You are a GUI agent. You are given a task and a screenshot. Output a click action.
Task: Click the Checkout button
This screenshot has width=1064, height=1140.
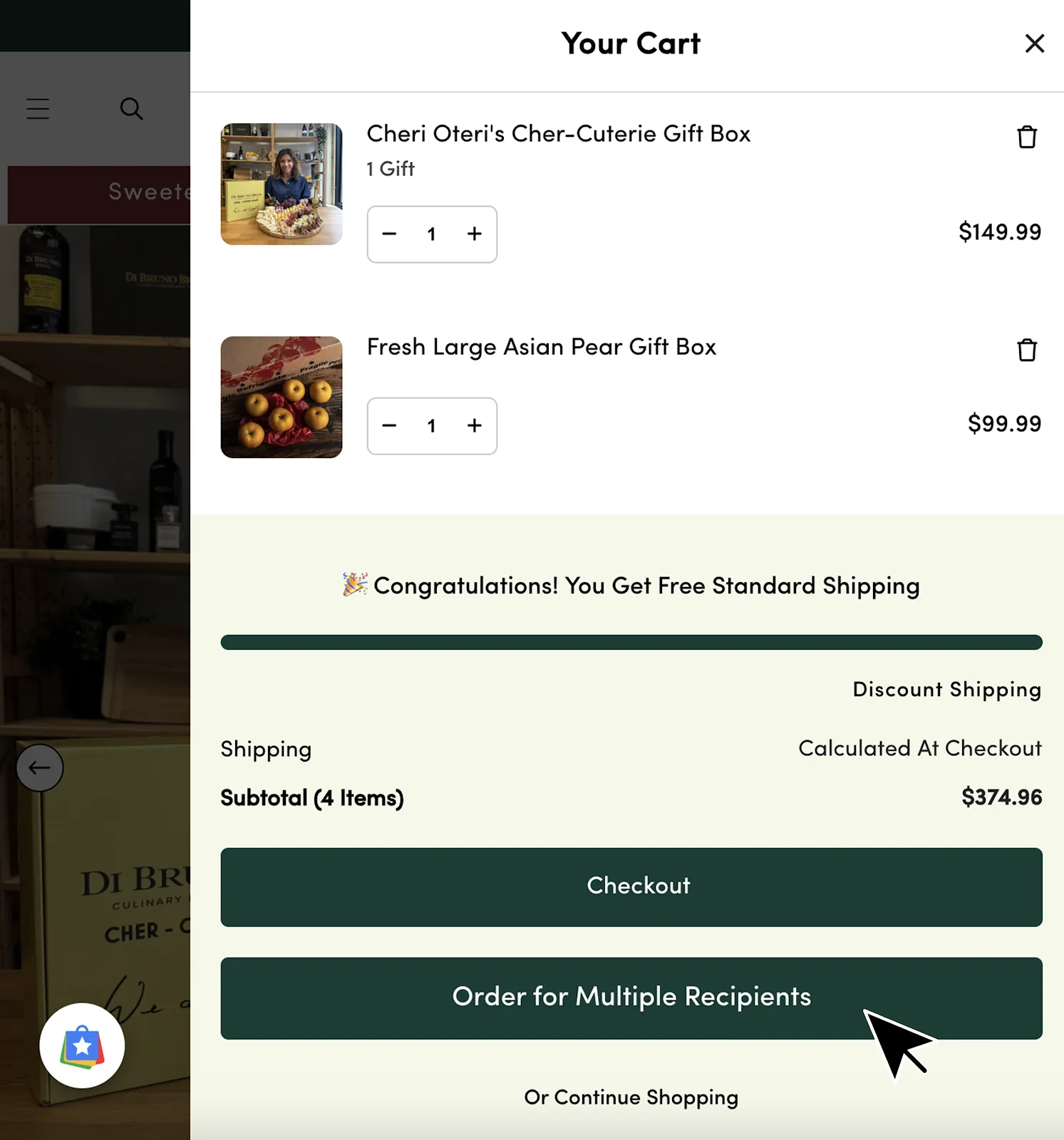pyautogui.click(x=631, y=886)
